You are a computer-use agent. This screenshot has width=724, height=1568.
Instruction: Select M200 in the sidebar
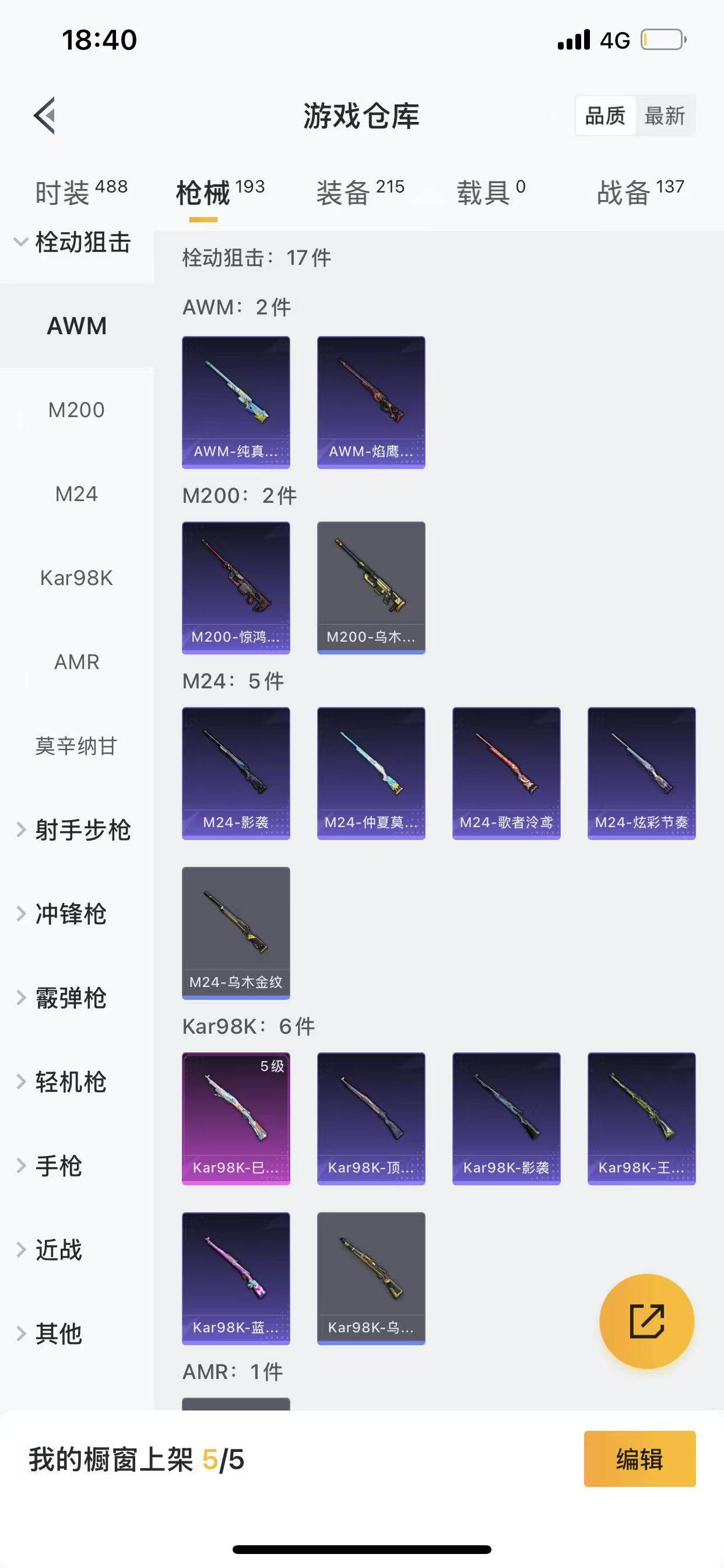pos(77,410)
